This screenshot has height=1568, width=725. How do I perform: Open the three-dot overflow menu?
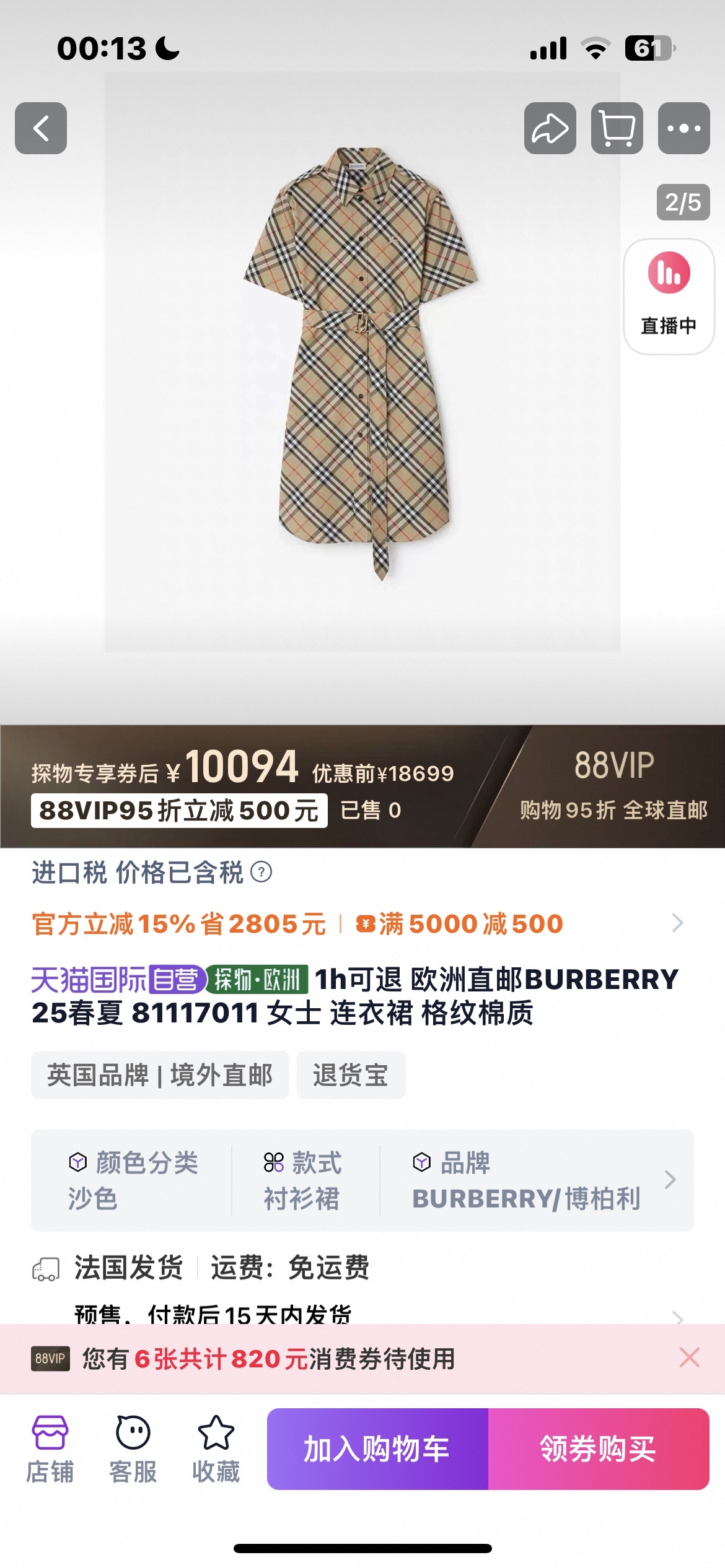pyautogui.click(x=683, y=128)
